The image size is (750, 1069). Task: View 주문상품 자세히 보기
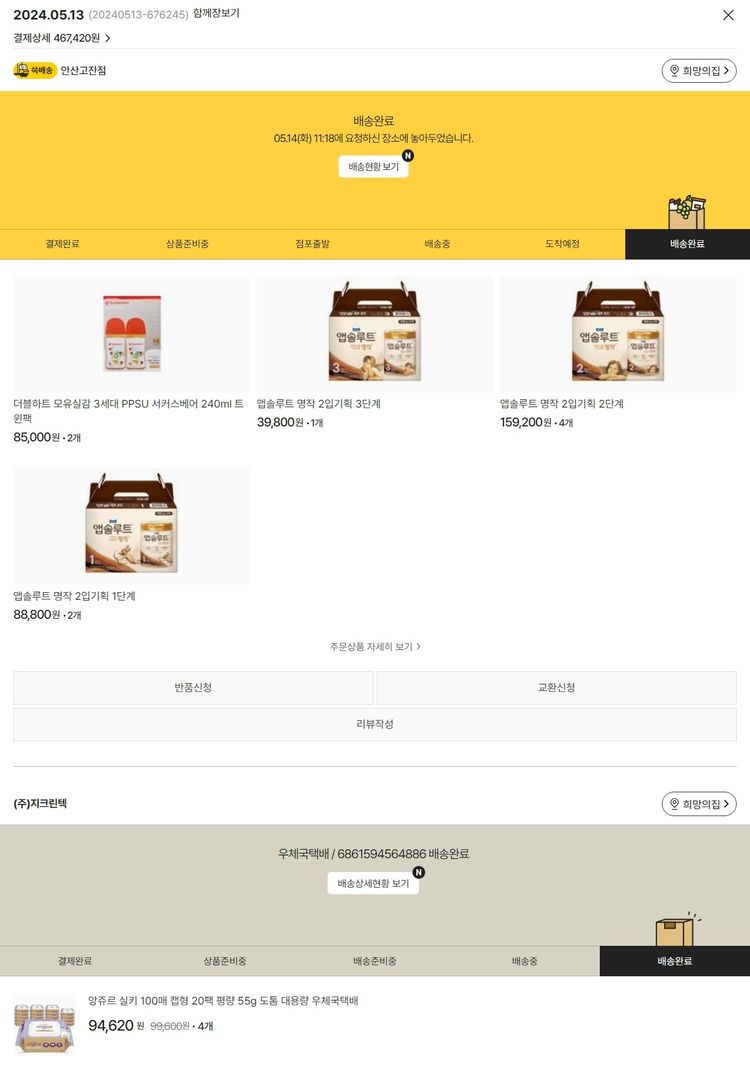click(375, 647)
